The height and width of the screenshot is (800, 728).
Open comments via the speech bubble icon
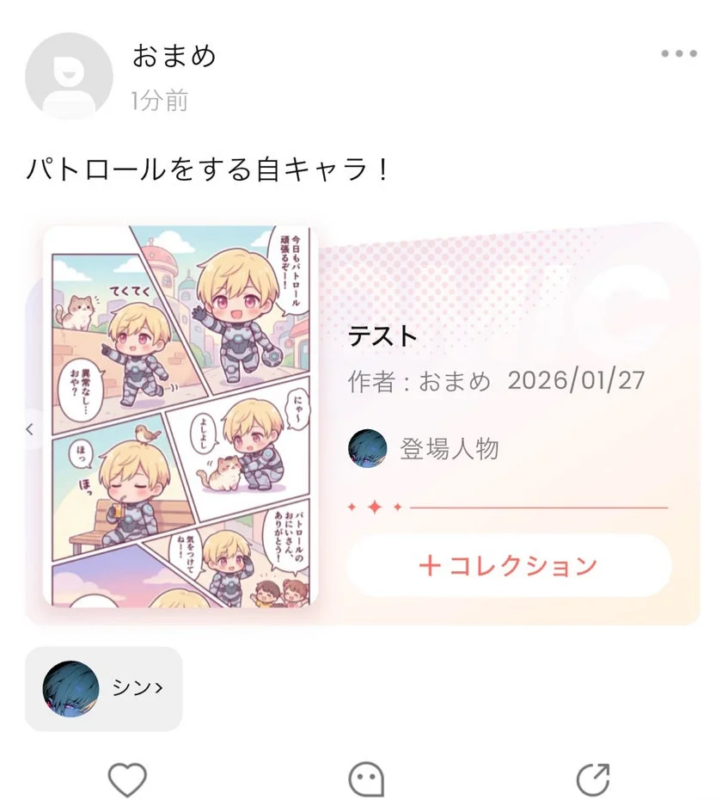364,775
